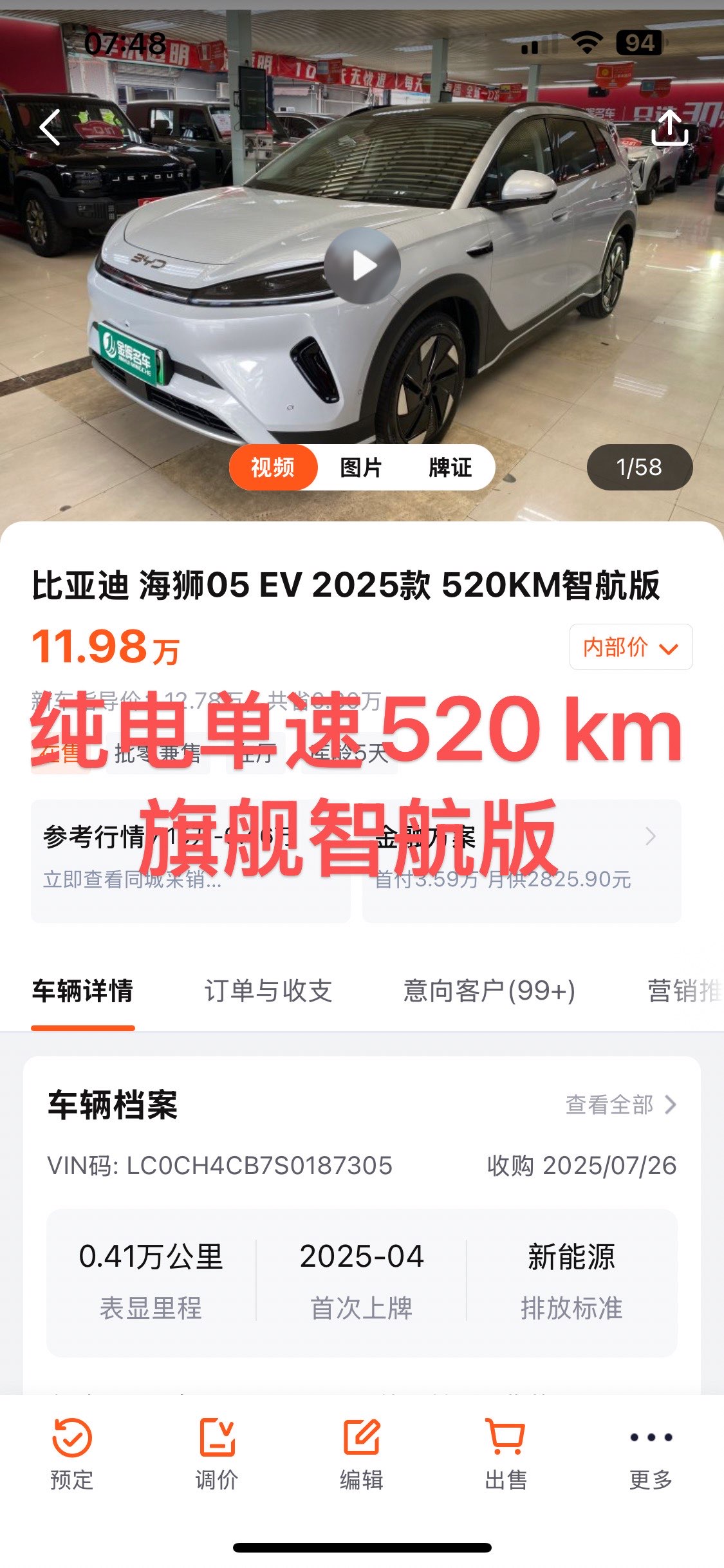This screenshot has width=724, height=1568.
Task: Open the share icon at top right
Action: (671, 127)
